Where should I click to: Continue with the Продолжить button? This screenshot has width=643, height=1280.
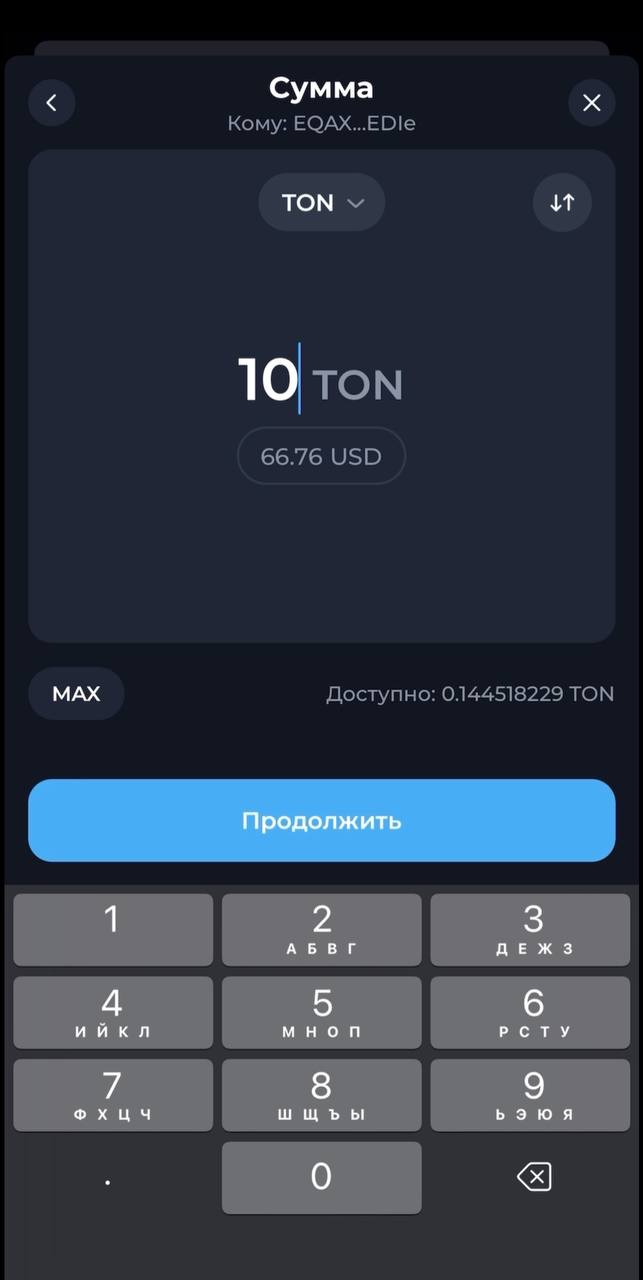tap(321, 821)
